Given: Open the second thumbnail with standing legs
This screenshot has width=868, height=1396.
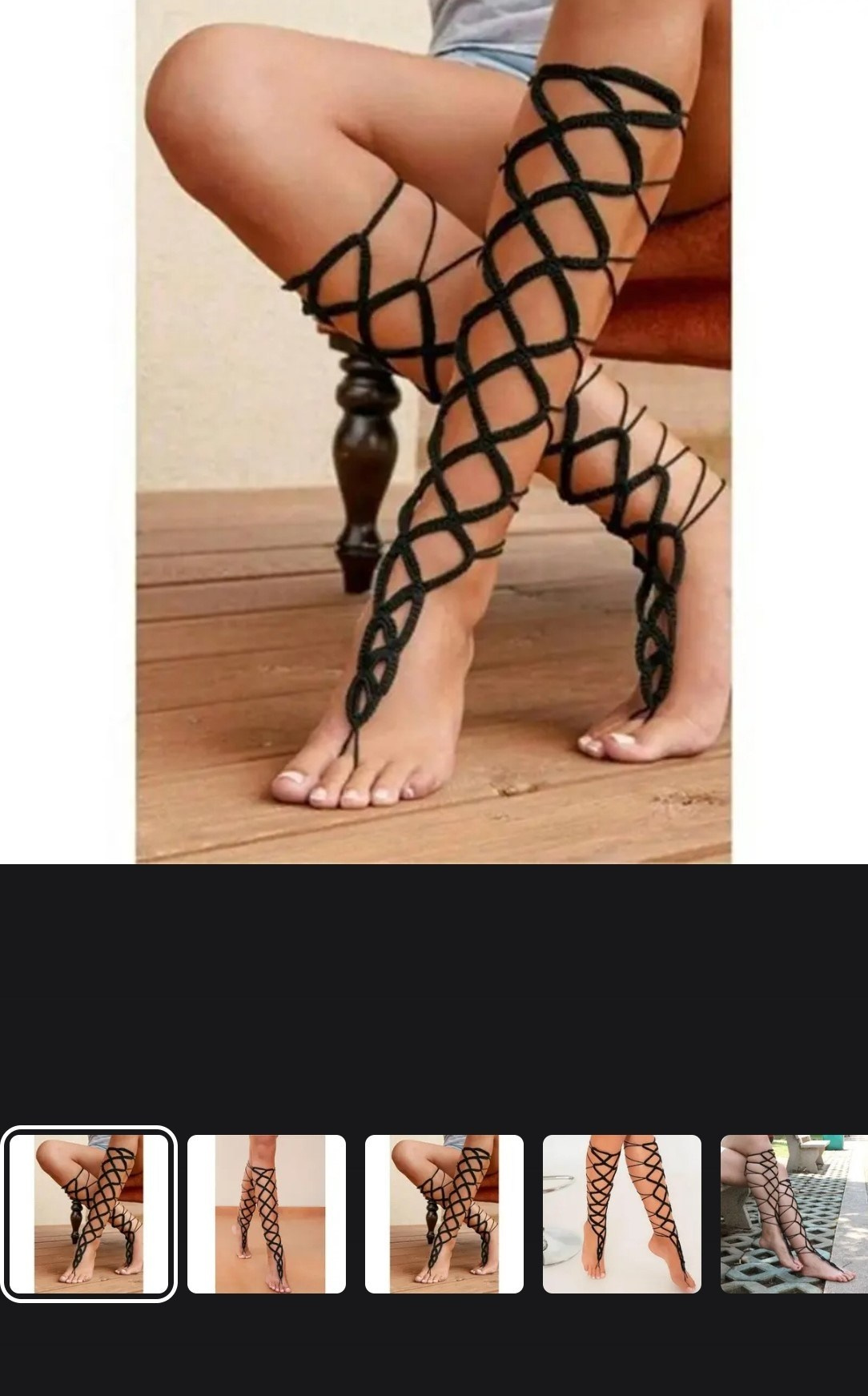Looking at the screenshot, I should click(267, 1213).
